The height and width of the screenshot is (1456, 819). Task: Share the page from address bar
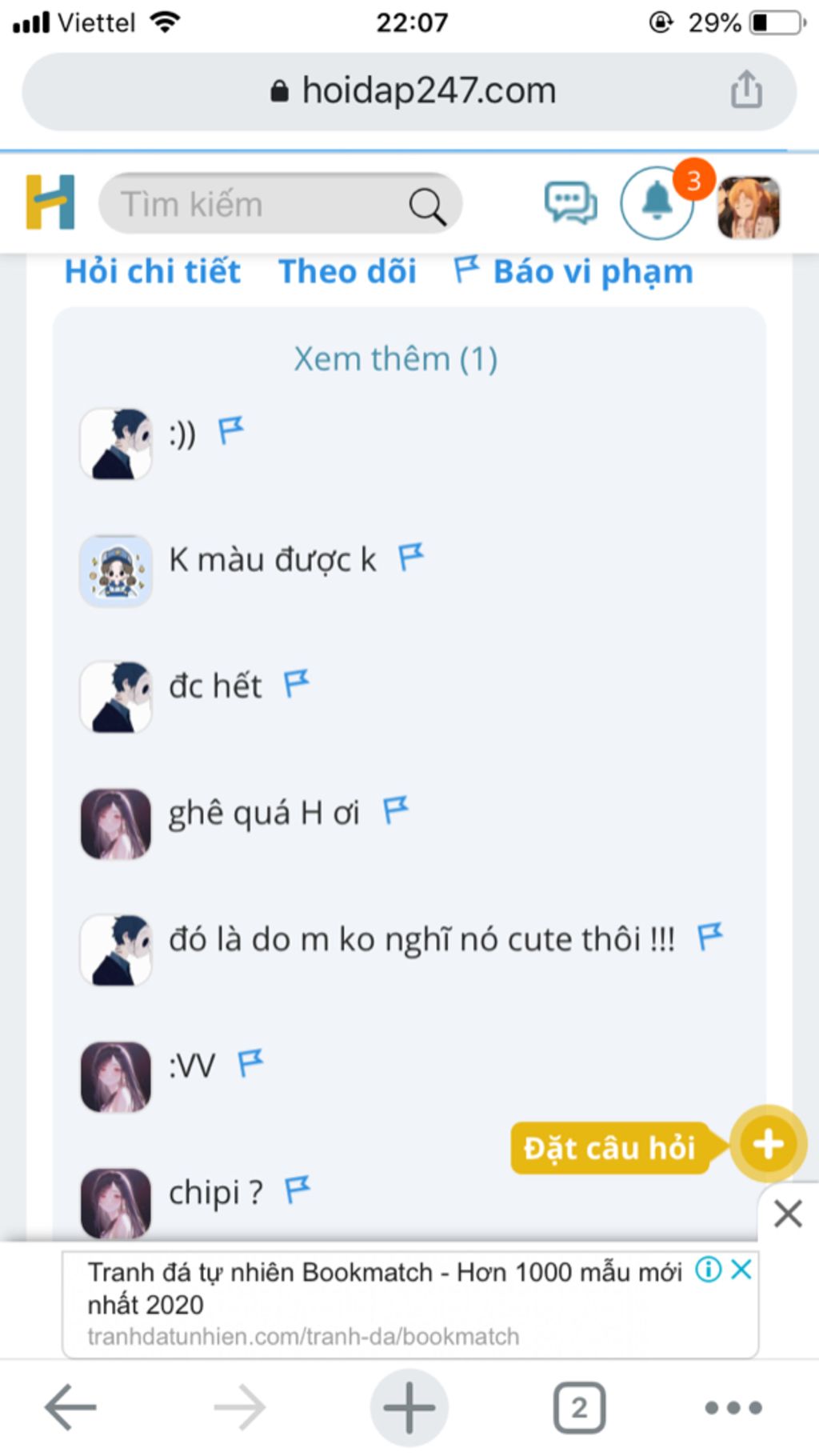(745, 90)
